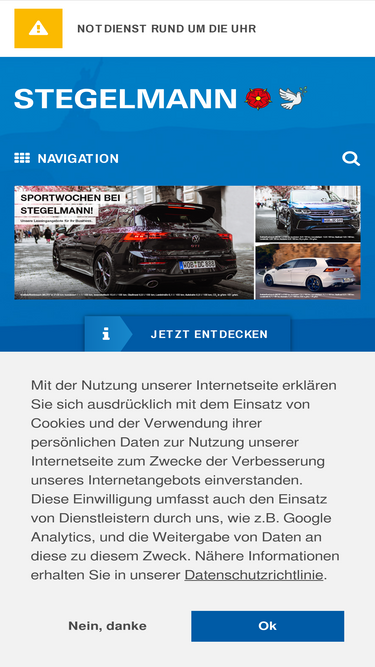Tap the search magnifier icon
The width and height of the screenshot is (375, 667).
(351, 159)
